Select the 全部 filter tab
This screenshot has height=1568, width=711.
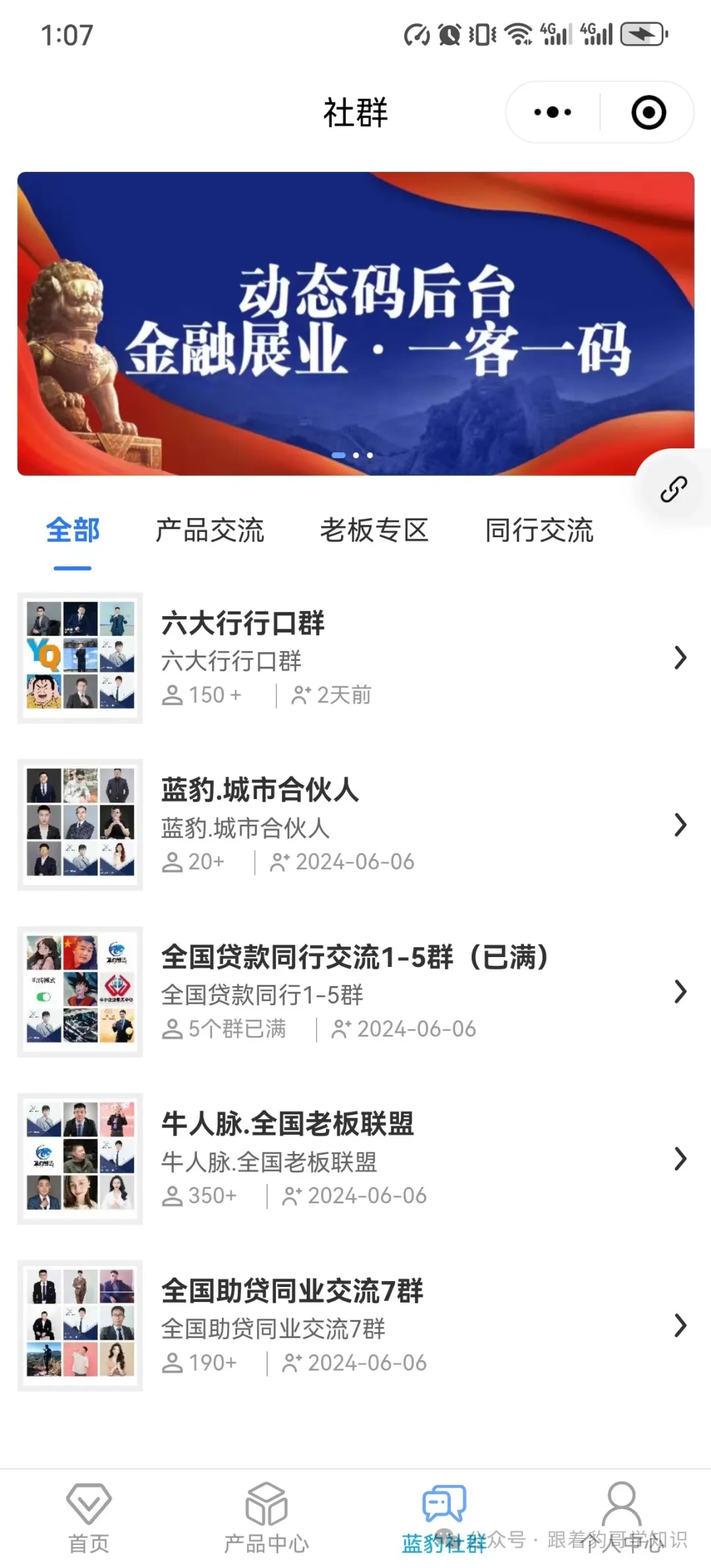tap(71, 531)
